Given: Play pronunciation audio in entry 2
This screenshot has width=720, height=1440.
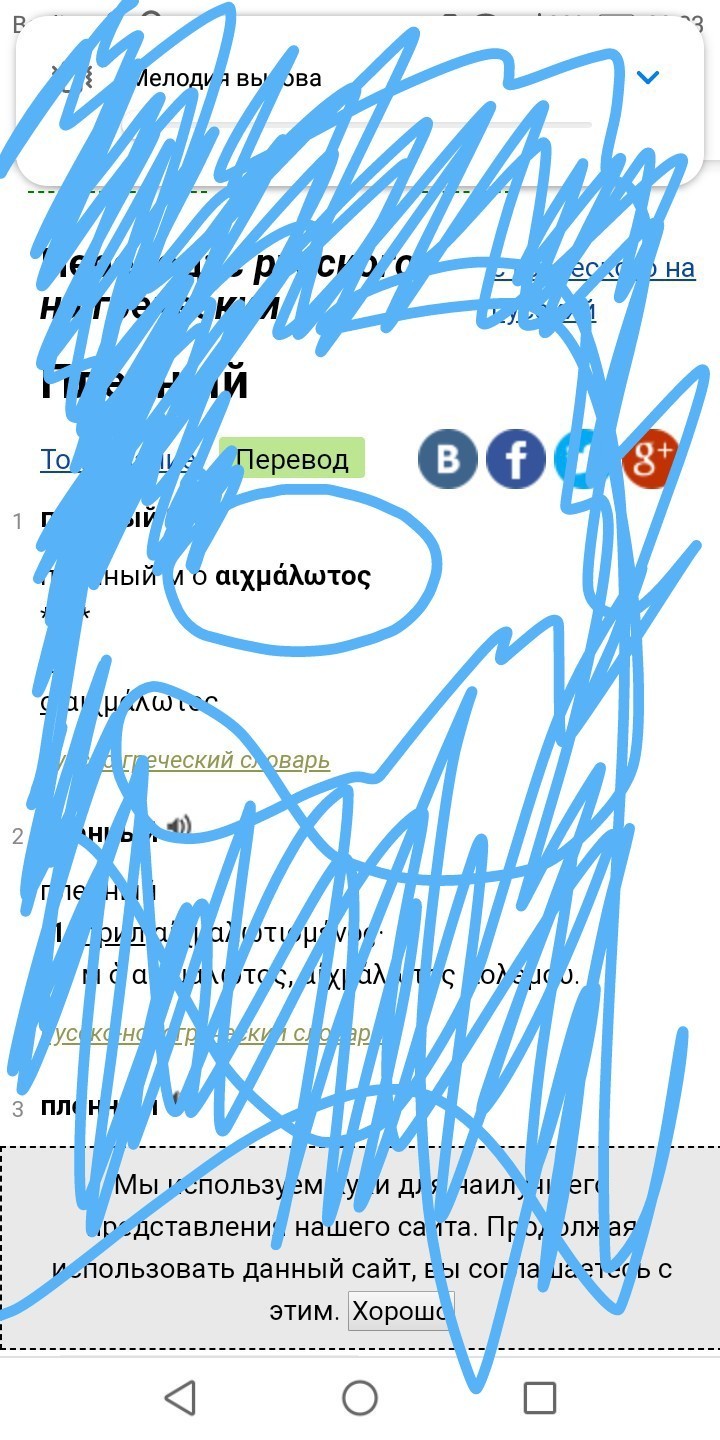Looking at the screenshot, I should (179, 825).
